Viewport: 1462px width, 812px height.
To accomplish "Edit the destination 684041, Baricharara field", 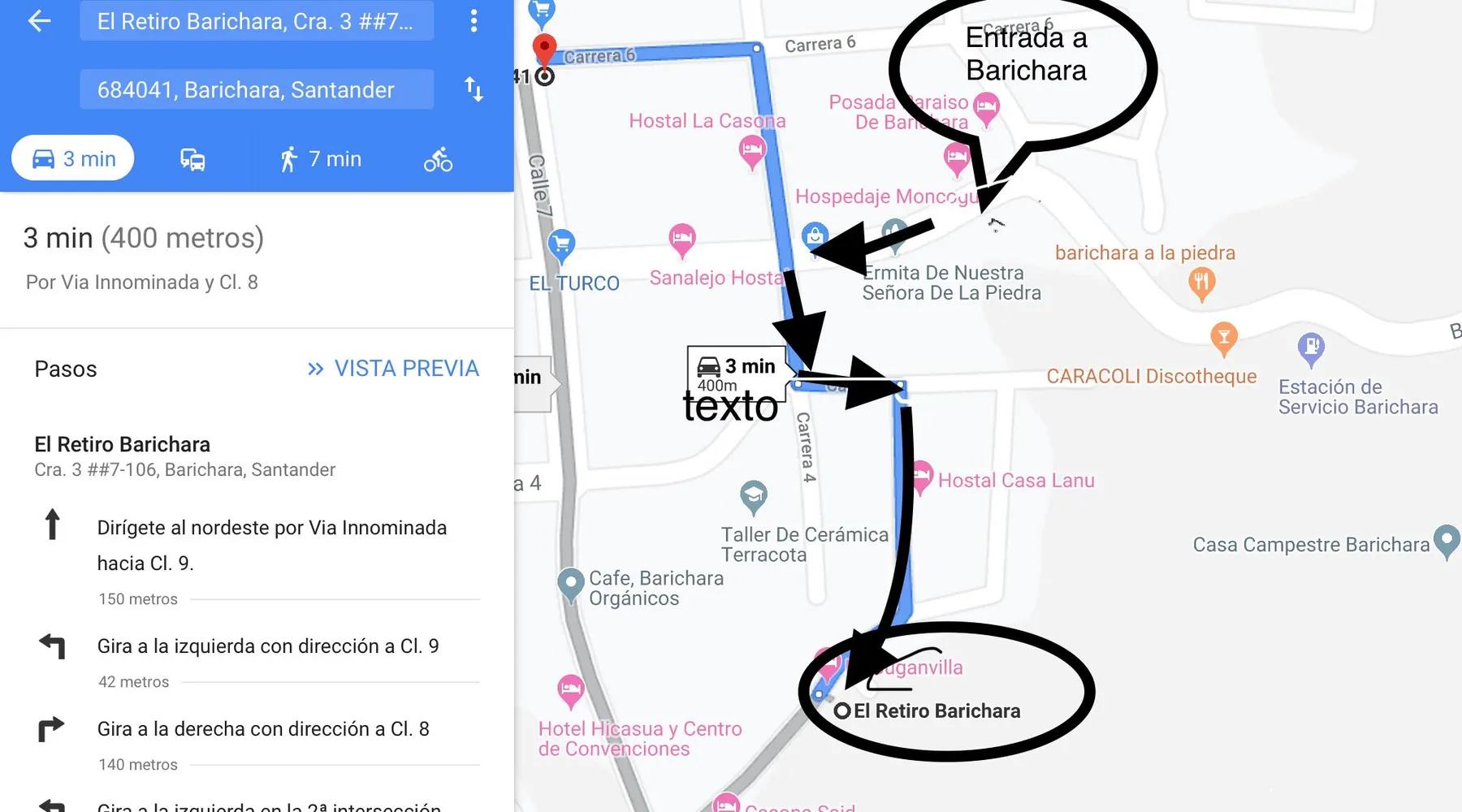I will coord(256,89).
